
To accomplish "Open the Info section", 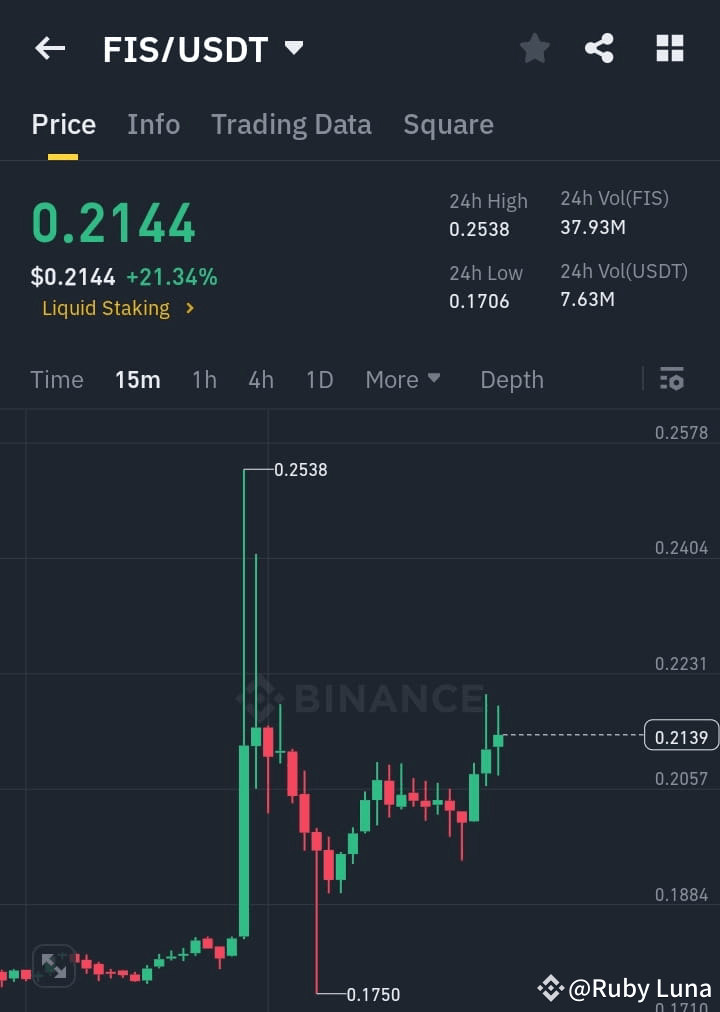I will point(153,124).
